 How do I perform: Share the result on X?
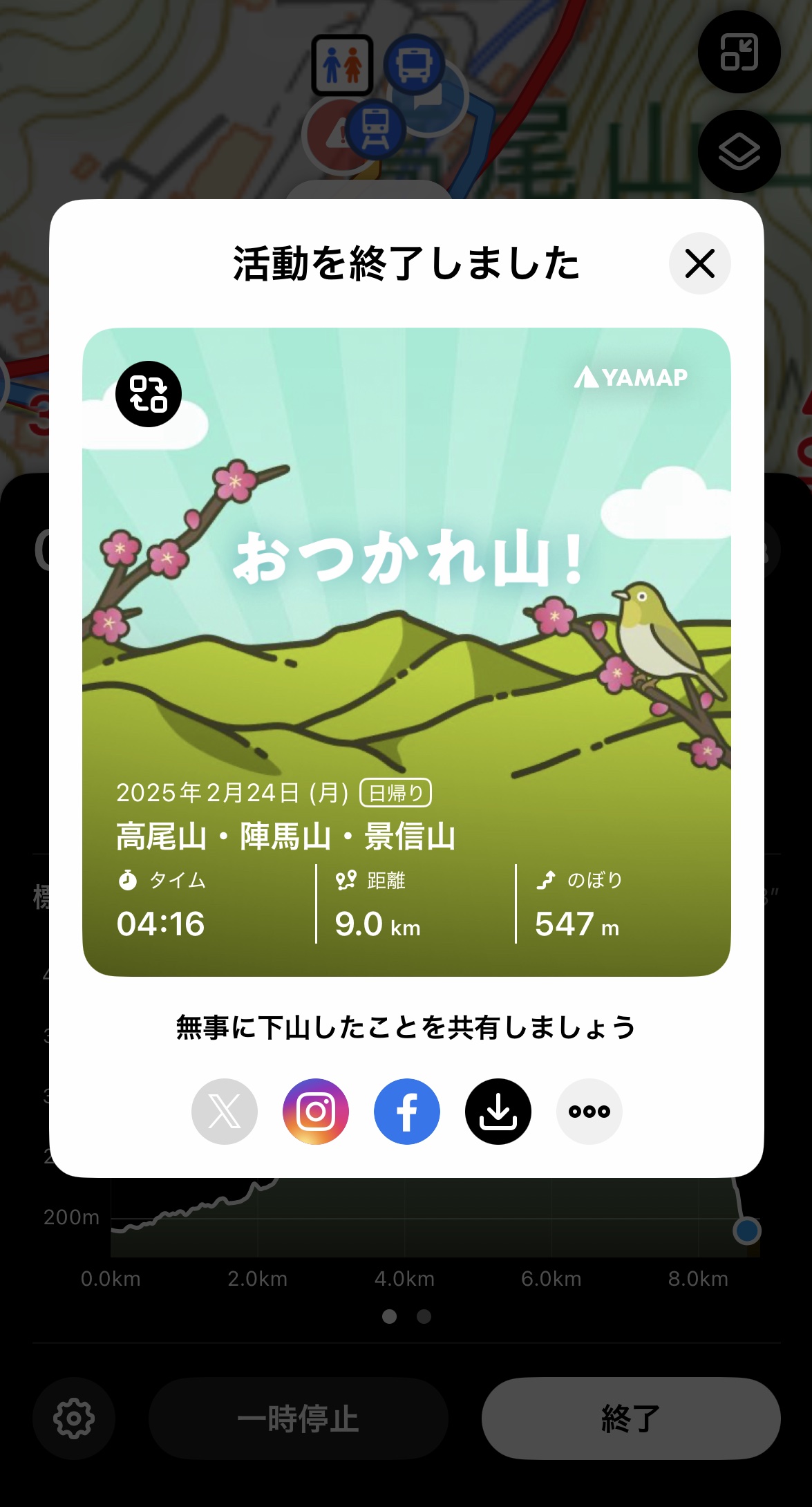coord(225,1112)
